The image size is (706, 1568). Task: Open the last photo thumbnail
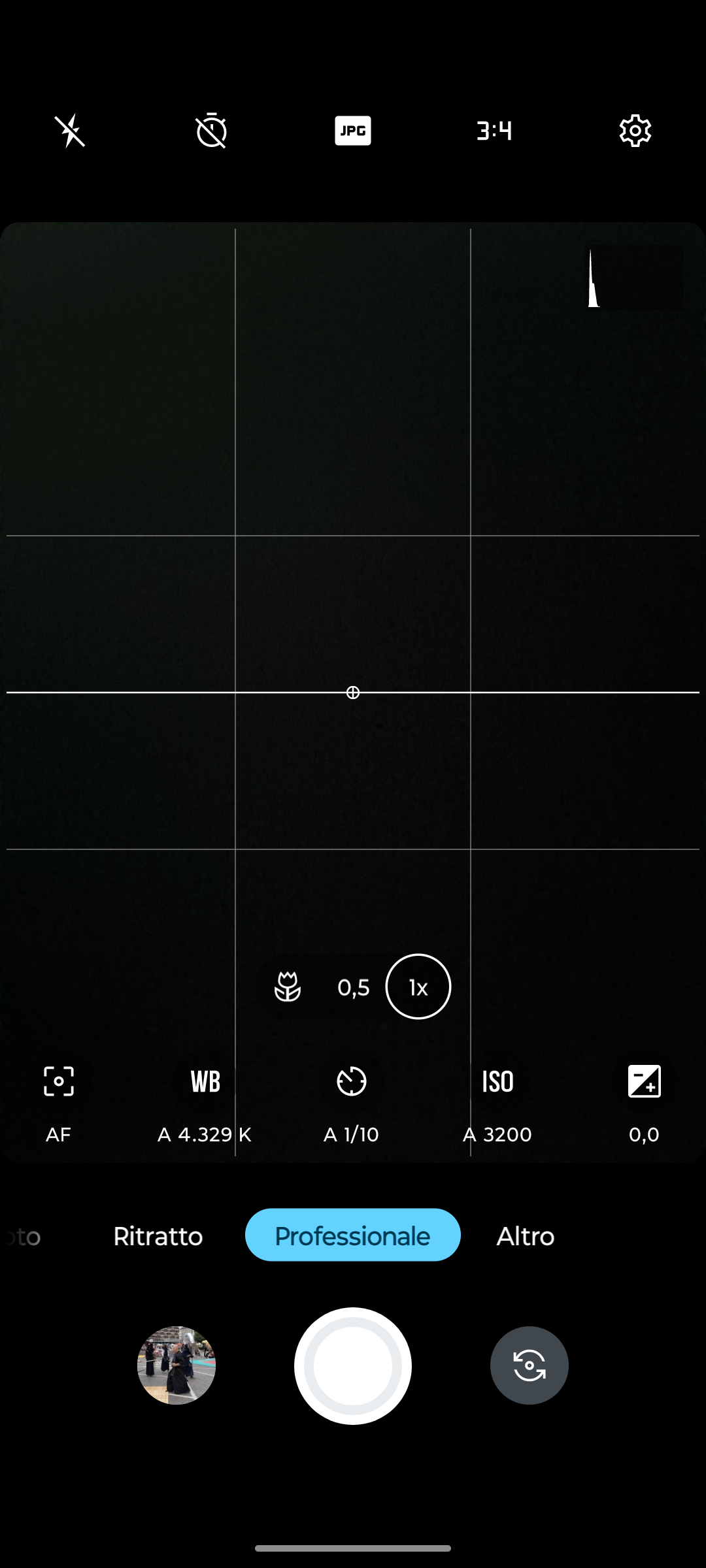[x=176, y=1365]
